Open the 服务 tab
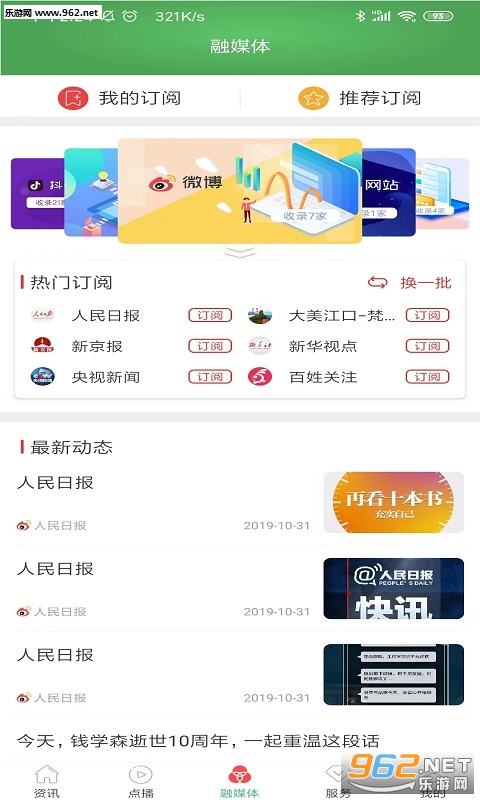The width and height of the screenshot is (480, 800). coord(338,781)
